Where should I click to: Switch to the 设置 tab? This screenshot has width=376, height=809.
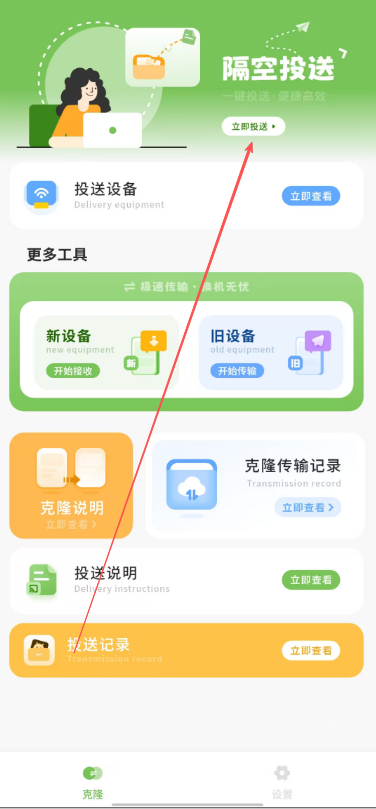pyautogui.click(x=282, y=782)
